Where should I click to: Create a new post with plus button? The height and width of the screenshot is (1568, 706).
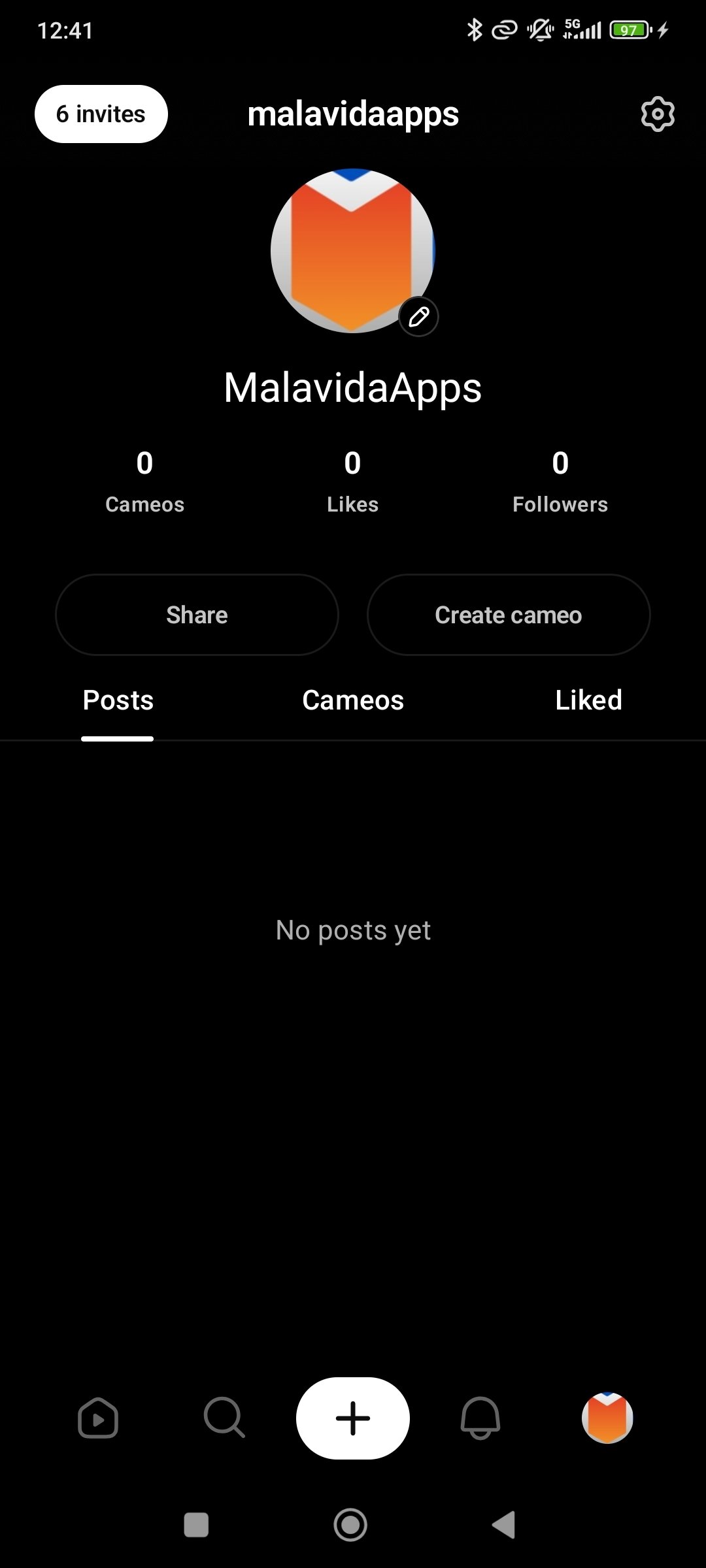click(x=353, y=1418)
